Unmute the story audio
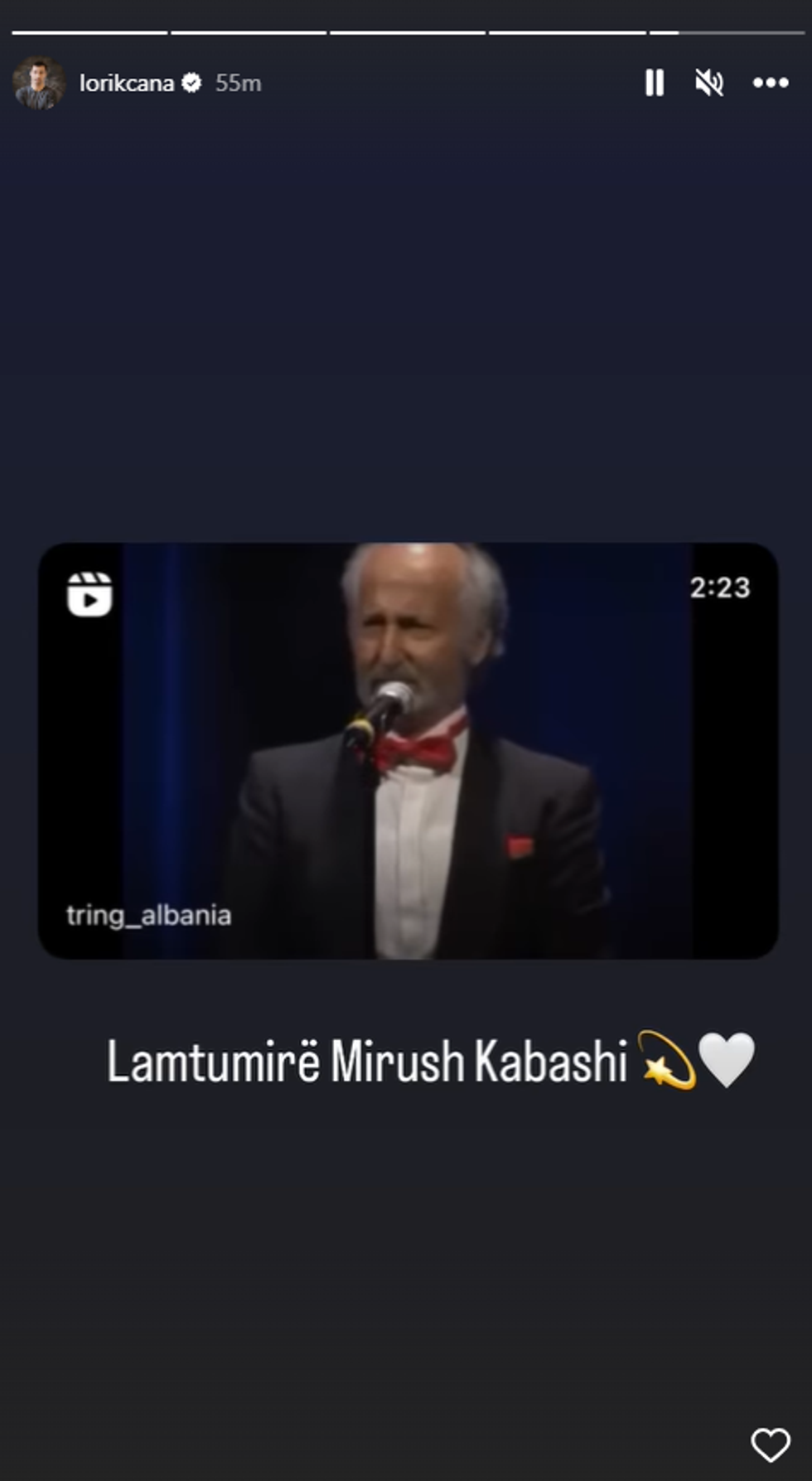The image size is (812, 1481). (x=709, y=83)
